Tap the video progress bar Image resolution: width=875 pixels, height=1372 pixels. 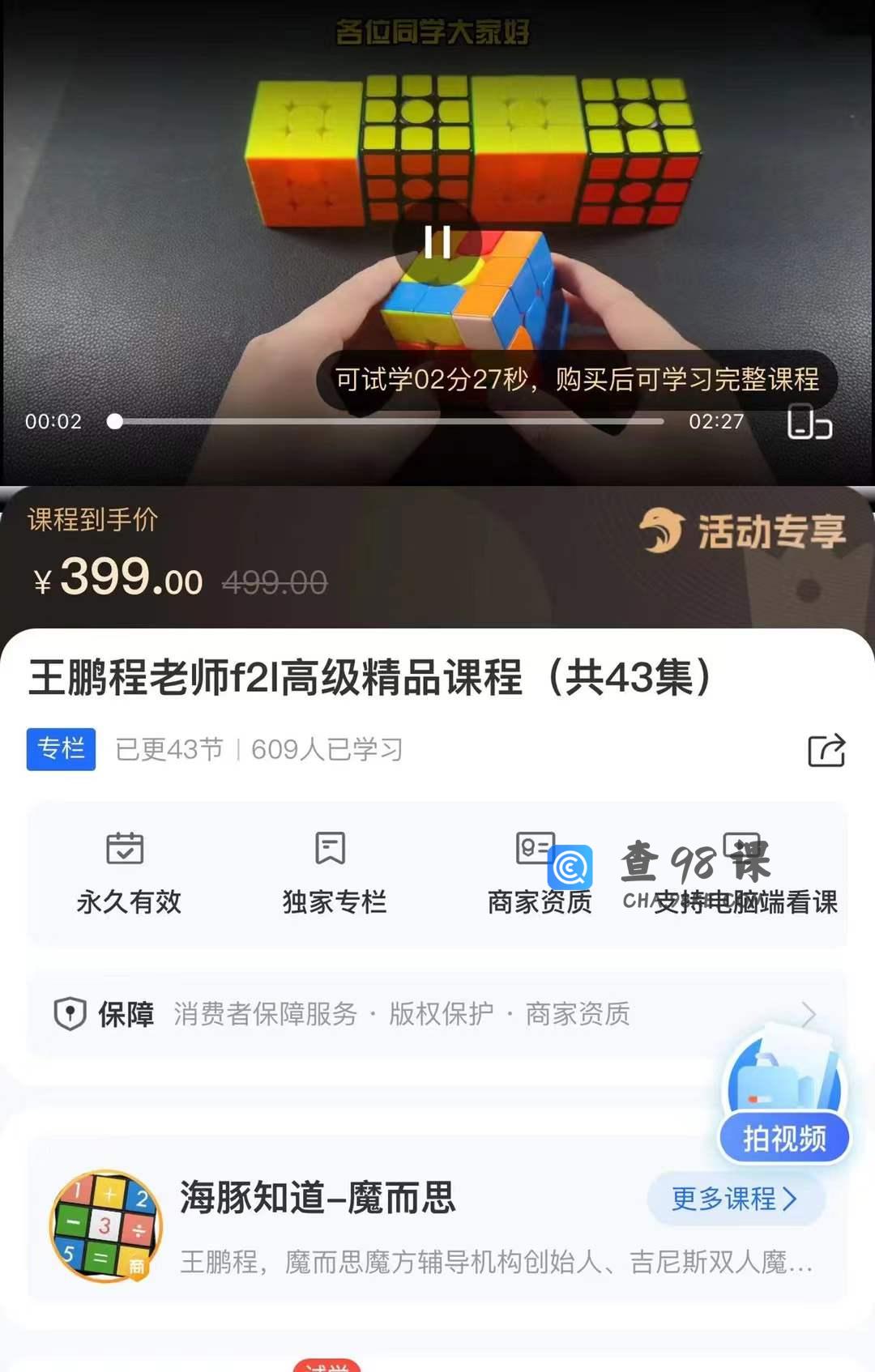click(x=389, y=421)
